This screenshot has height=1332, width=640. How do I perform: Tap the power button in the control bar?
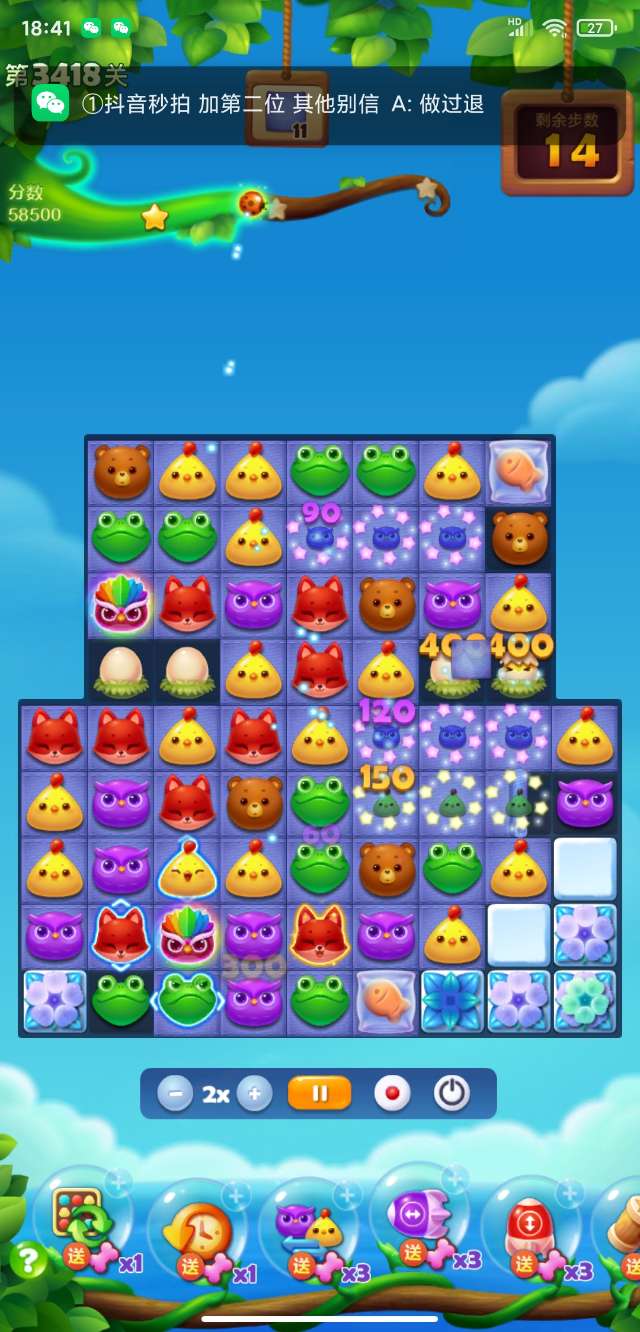tap(452, 1094)
